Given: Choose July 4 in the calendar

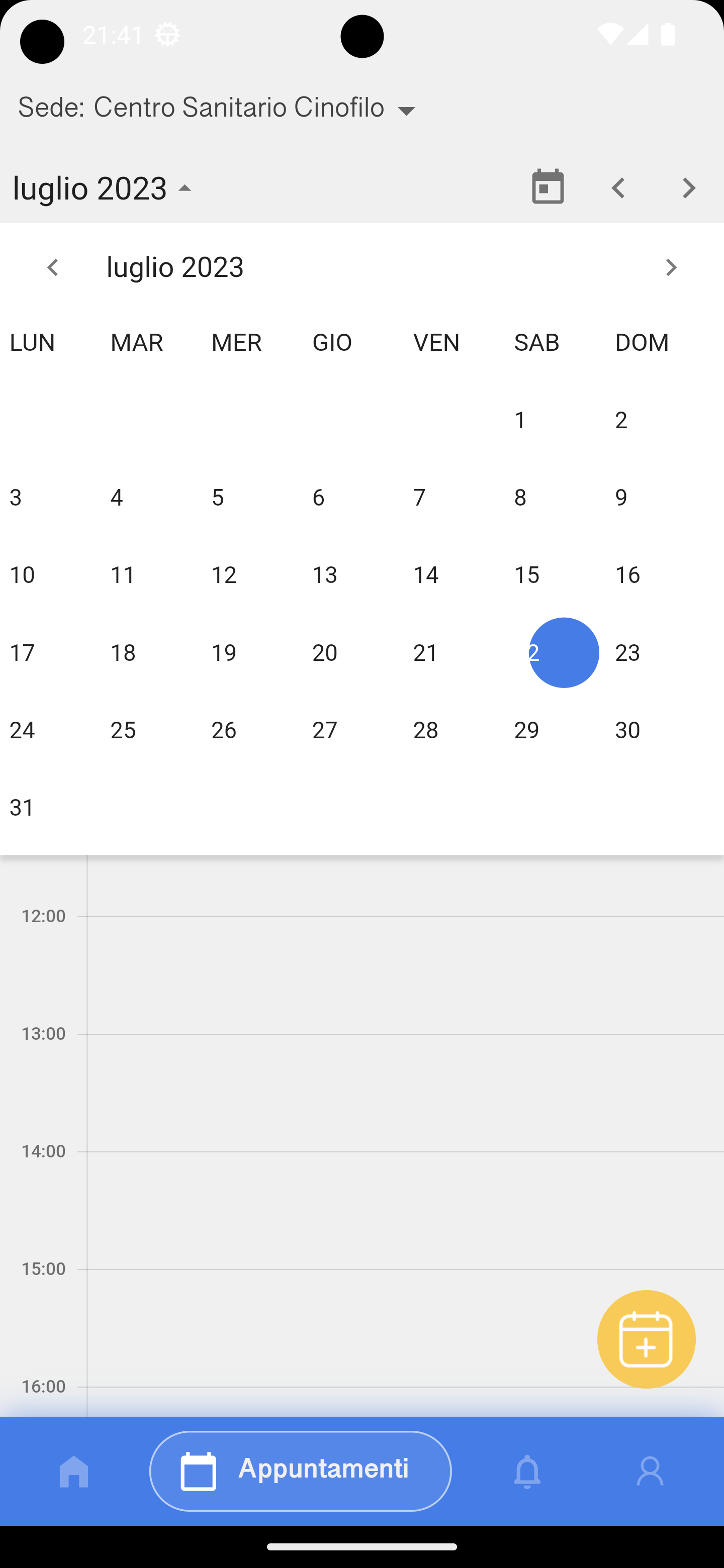Looking at the screenshot, I should (117, 498).
